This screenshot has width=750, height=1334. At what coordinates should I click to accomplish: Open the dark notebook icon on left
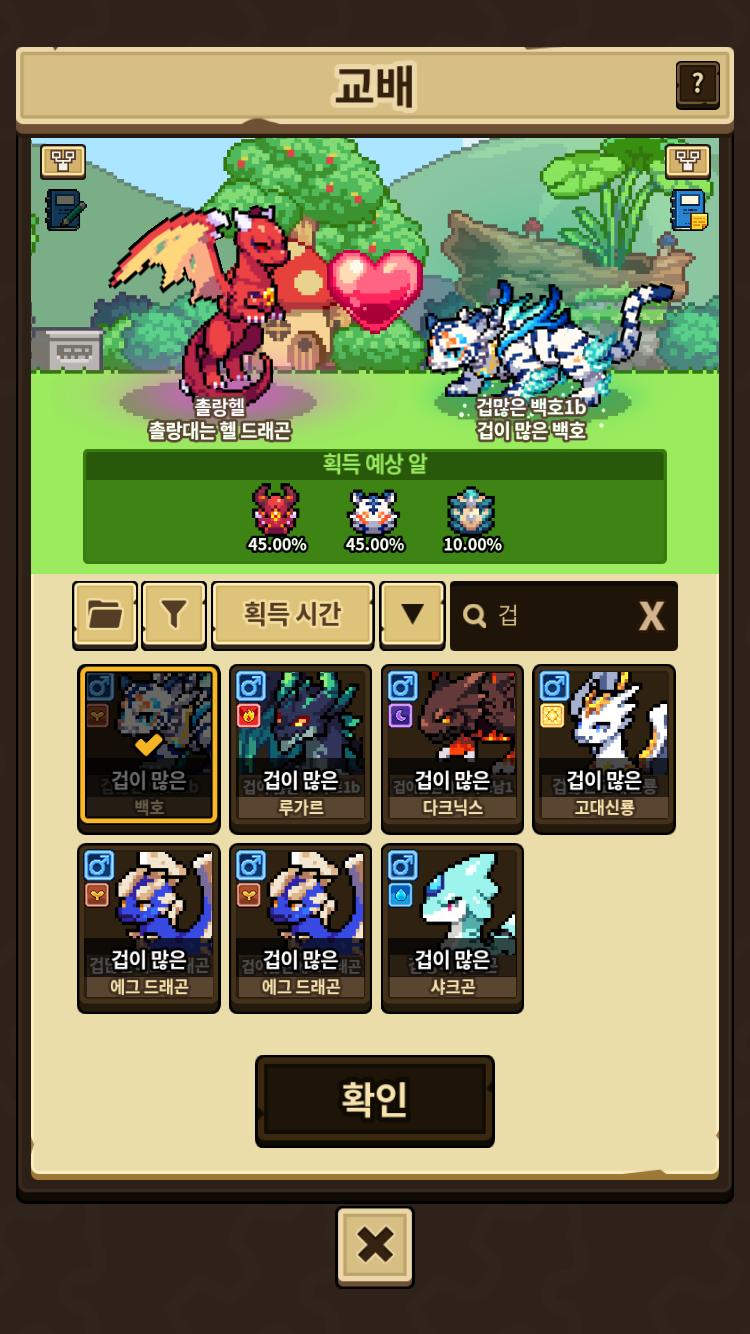tap(64, 210)
